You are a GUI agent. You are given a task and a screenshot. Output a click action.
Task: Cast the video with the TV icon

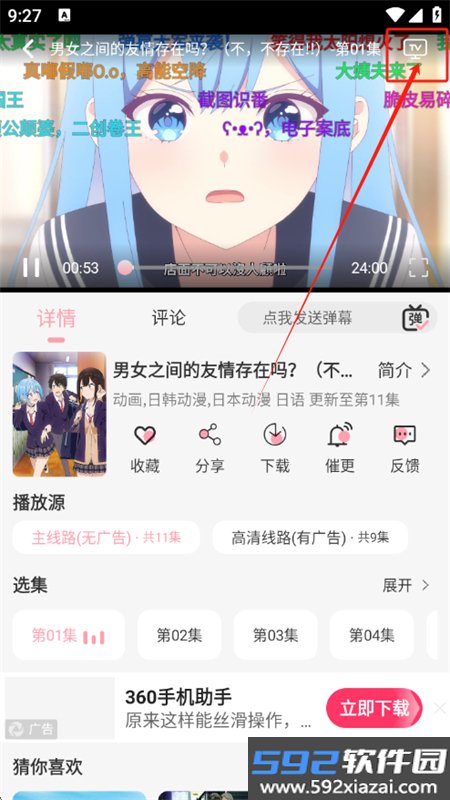point(415,49)
